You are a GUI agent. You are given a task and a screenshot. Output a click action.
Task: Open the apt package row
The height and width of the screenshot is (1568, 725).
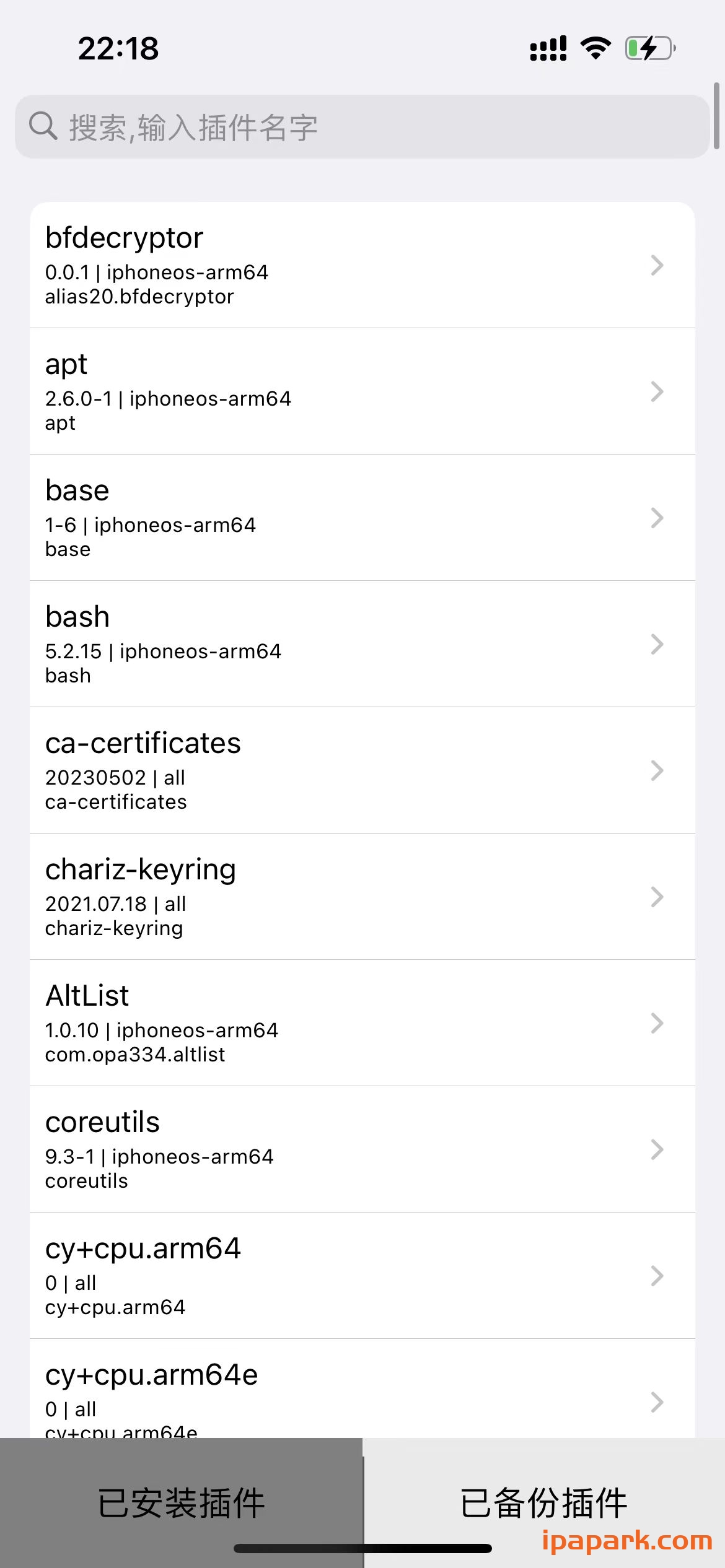pos(362,391)
